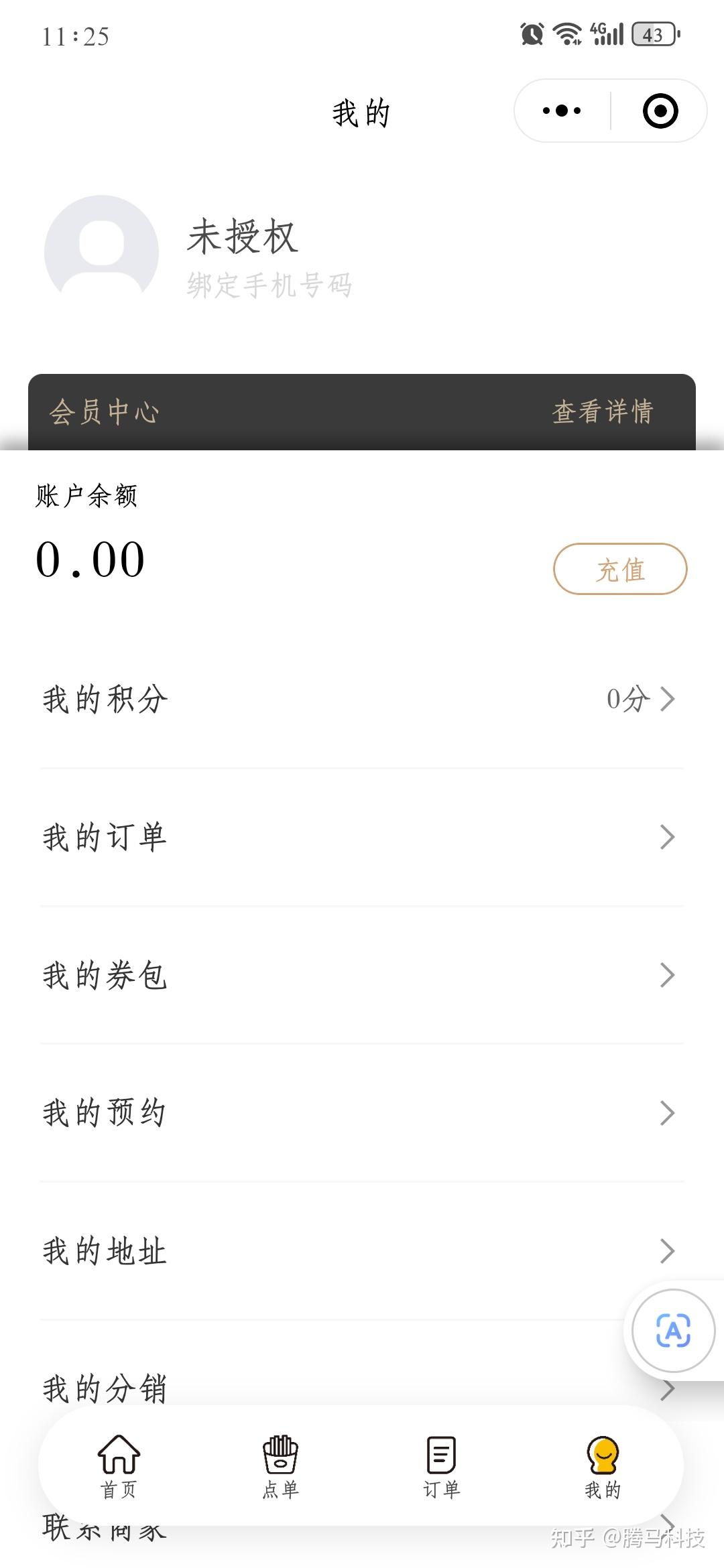This screenshot has height=1568, width=724.
Task: Tap 绑定手机号码 to bind phone number
Action: point(269,285)
